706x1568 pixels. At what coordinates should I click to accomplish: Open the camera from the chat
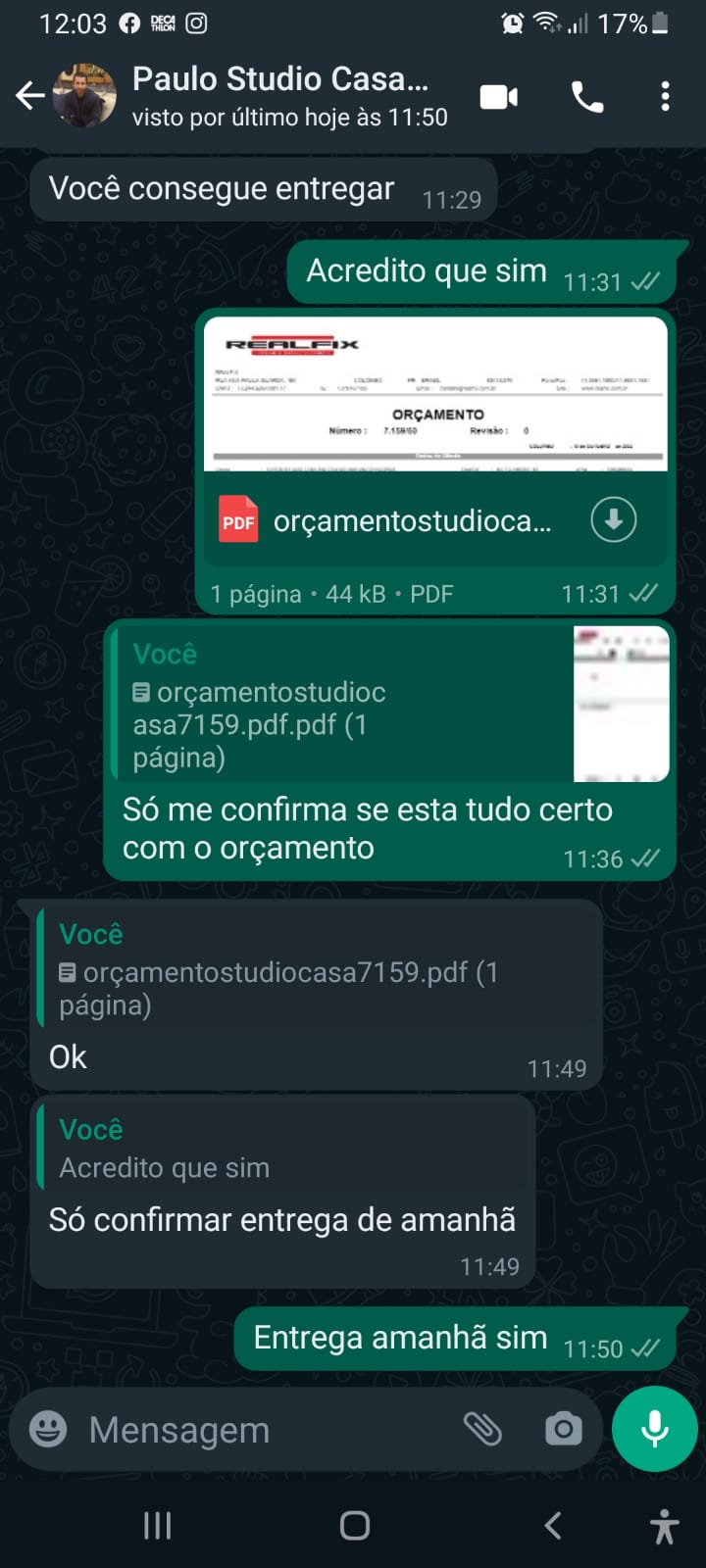[x=563, y=1430]
